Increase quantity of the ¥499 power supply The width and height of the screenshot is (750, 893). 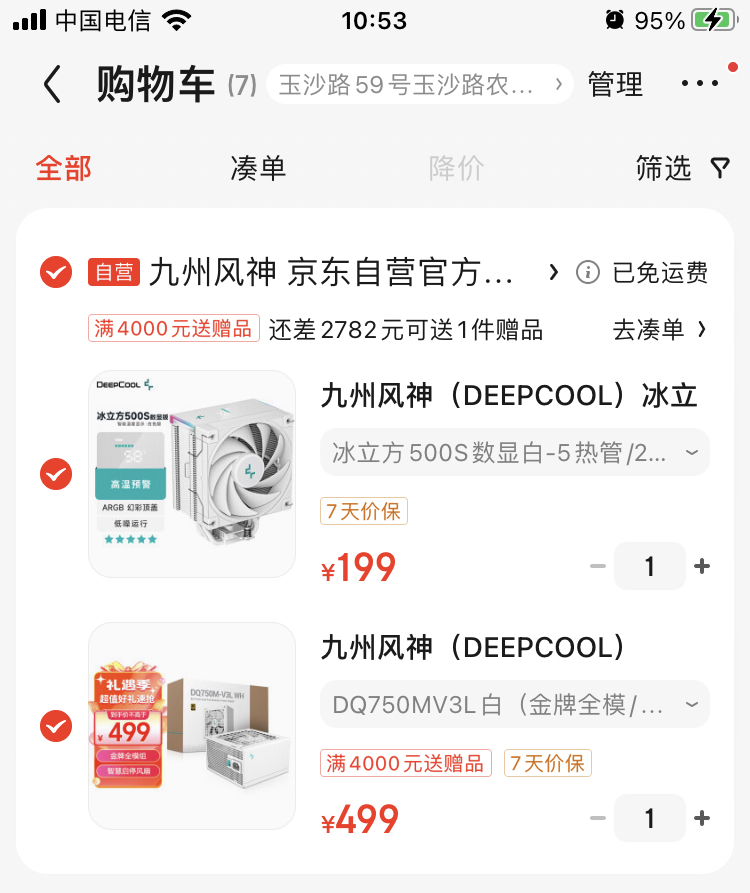click(702, 818)
